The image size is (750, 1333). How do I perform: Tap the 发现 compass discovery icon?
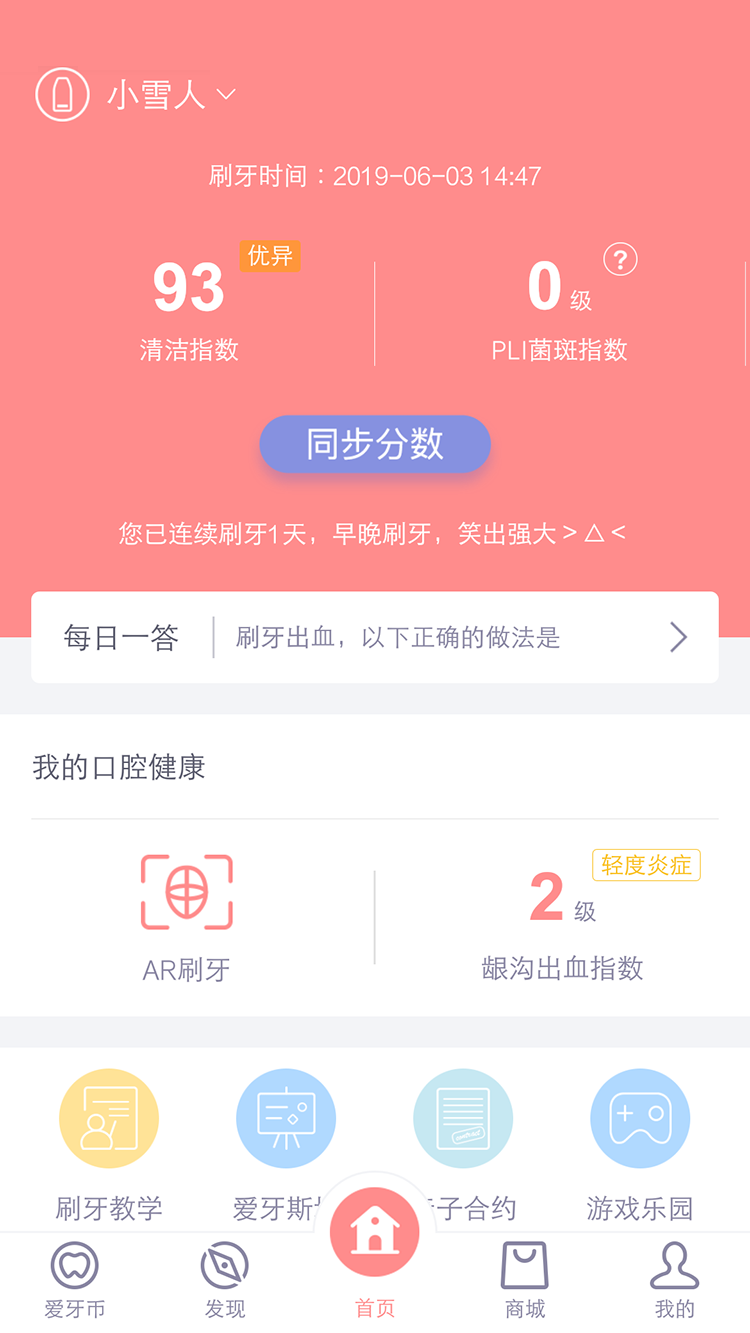click(x=224, y=1265)
